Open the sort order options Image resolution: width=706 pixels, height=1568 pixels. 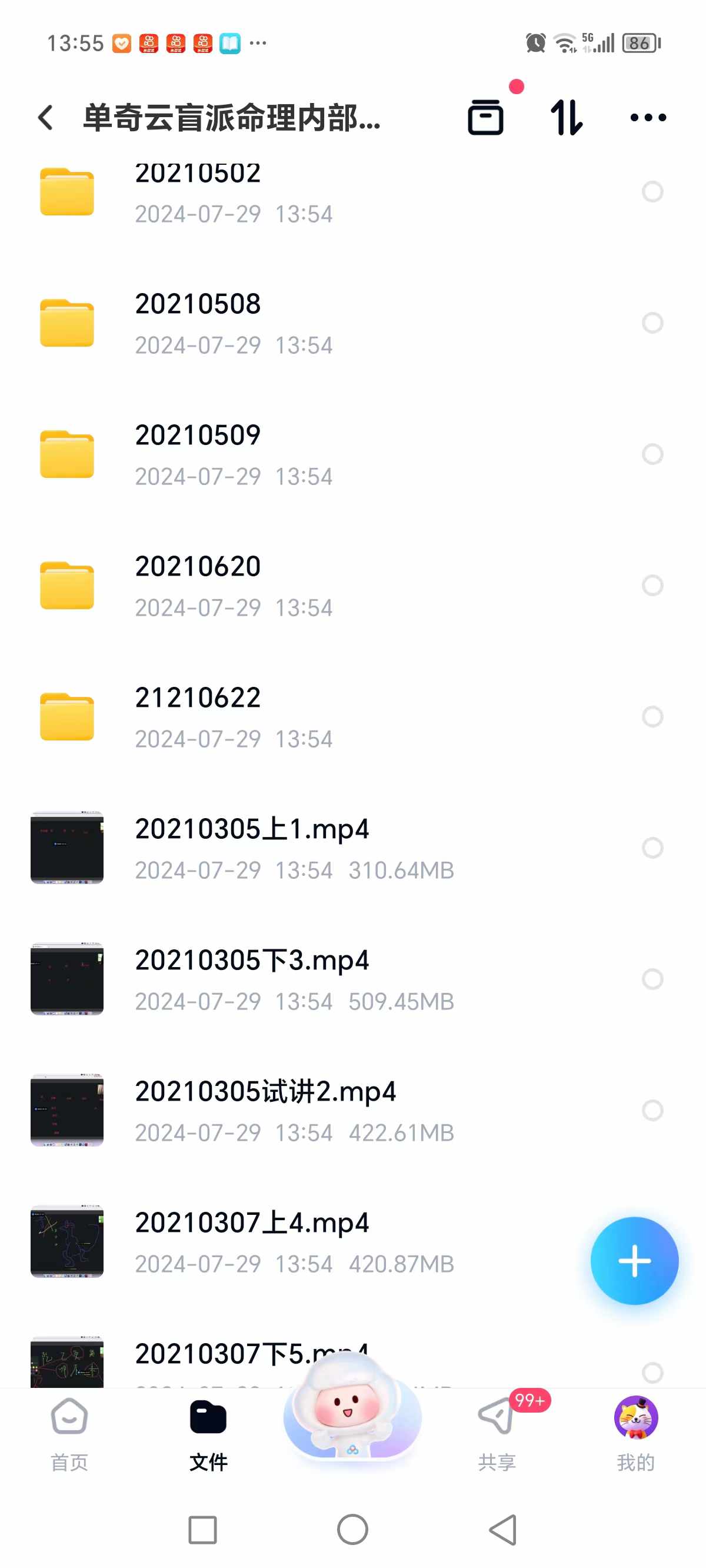[x=566, y=117]
